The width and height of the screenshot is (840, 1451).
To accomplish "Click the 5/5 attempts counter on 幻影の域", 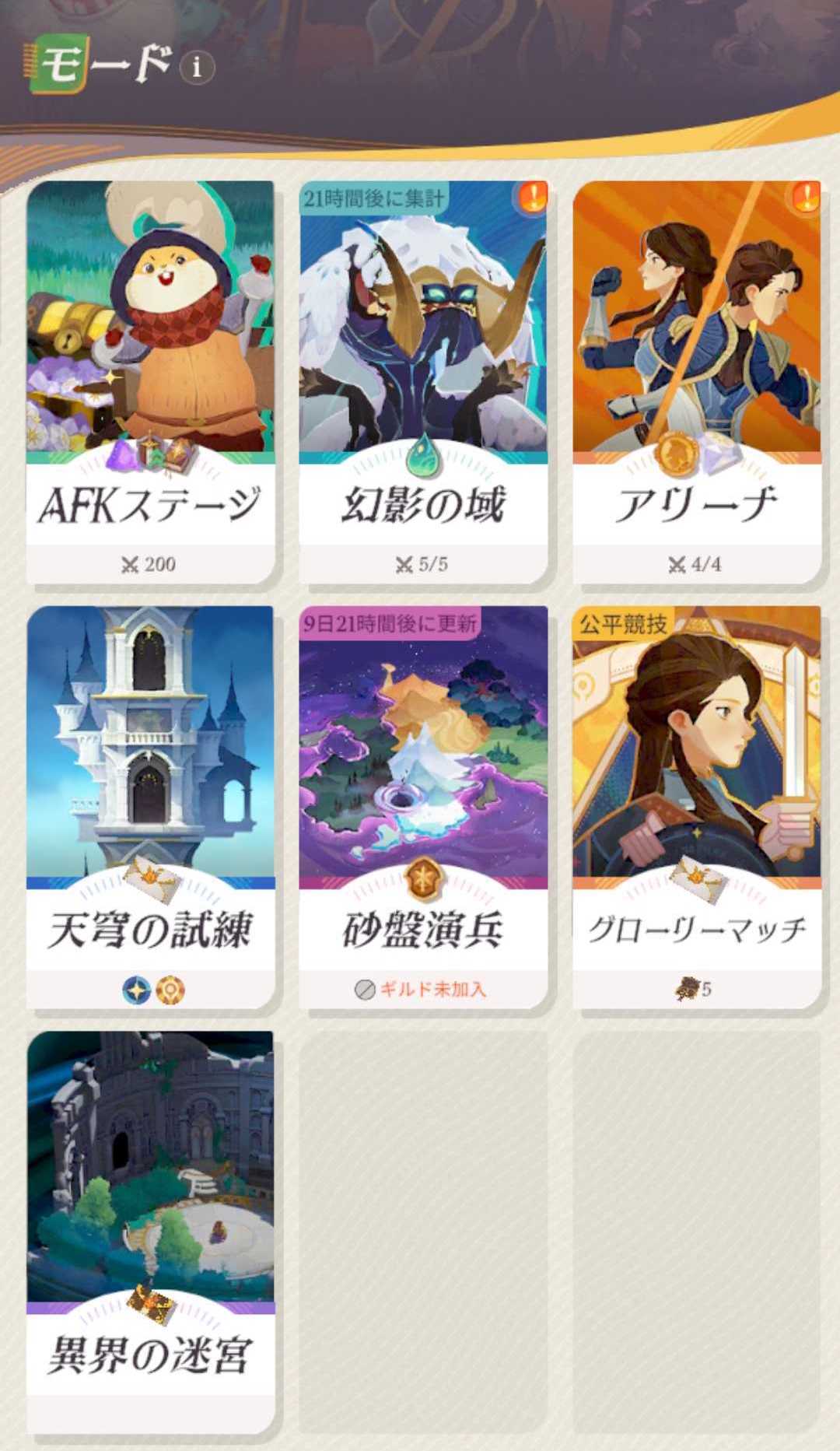I will tap(420, 564).
